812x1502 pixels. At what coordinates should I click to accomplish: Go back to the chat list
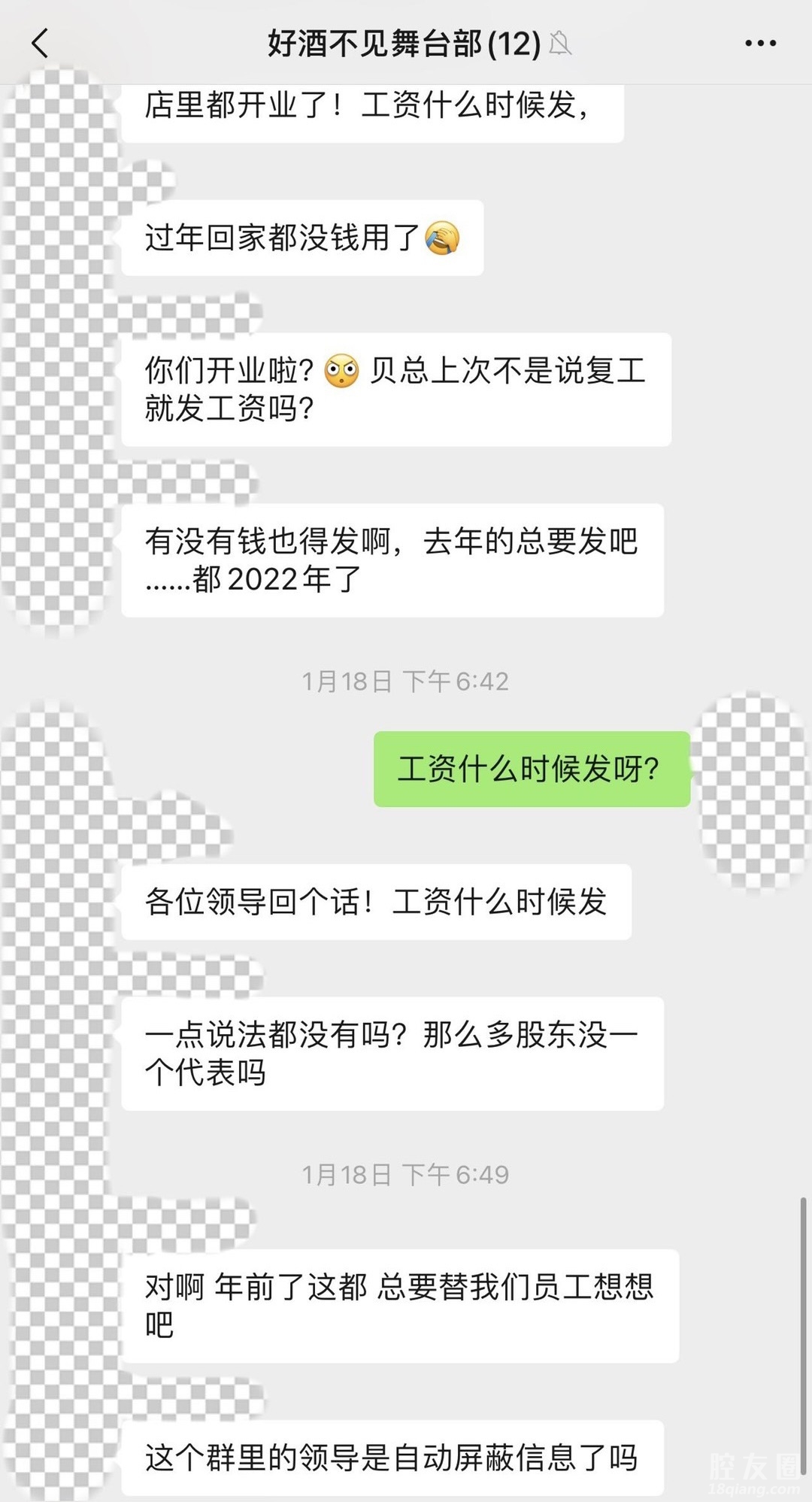click(41, 44)
